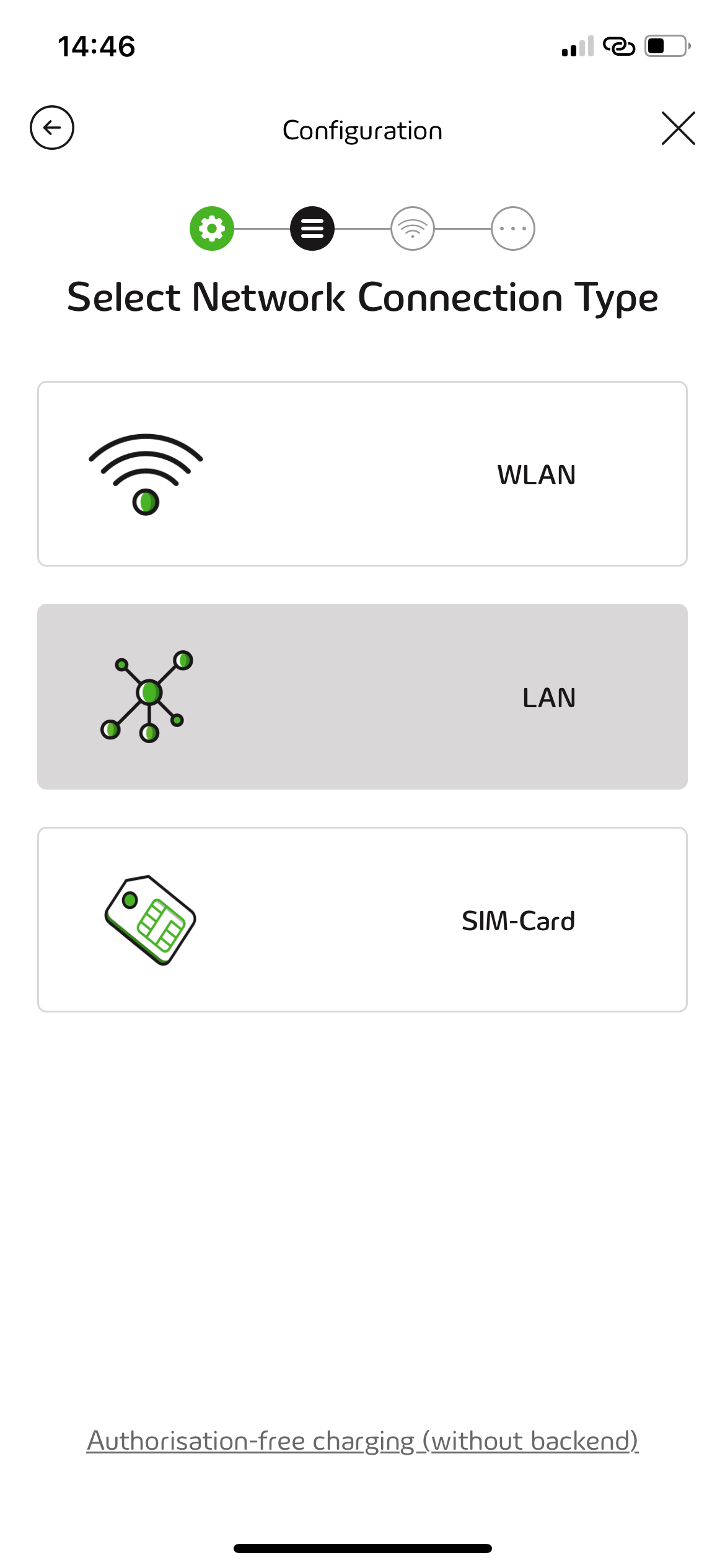The height and width of the screenshot is (1568, 725).
Task: Switch to the Configuration screen title
Action: [x=362, y=129]
